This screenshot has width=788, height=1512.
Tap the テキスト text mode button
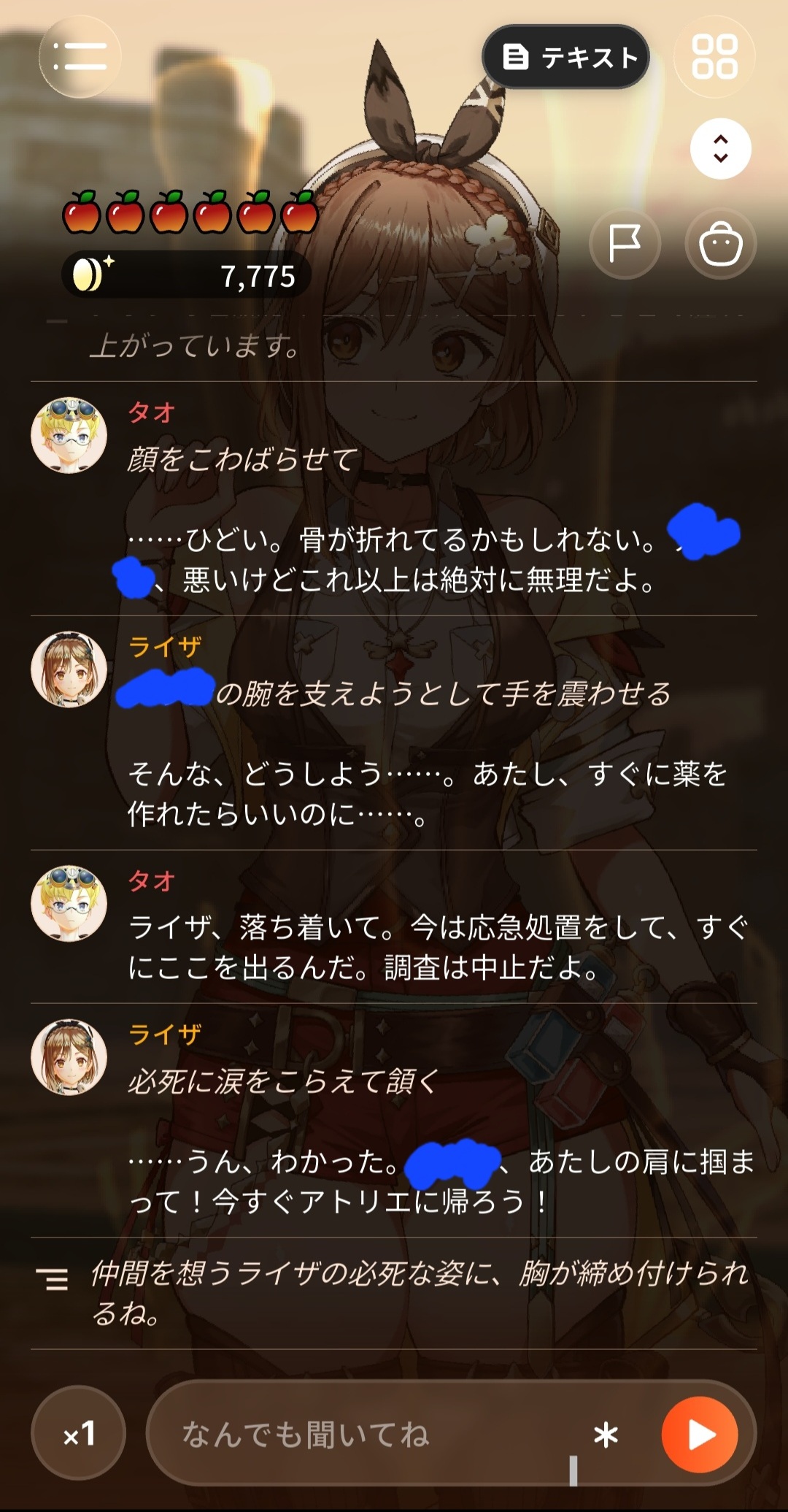(x=565, y=57)
